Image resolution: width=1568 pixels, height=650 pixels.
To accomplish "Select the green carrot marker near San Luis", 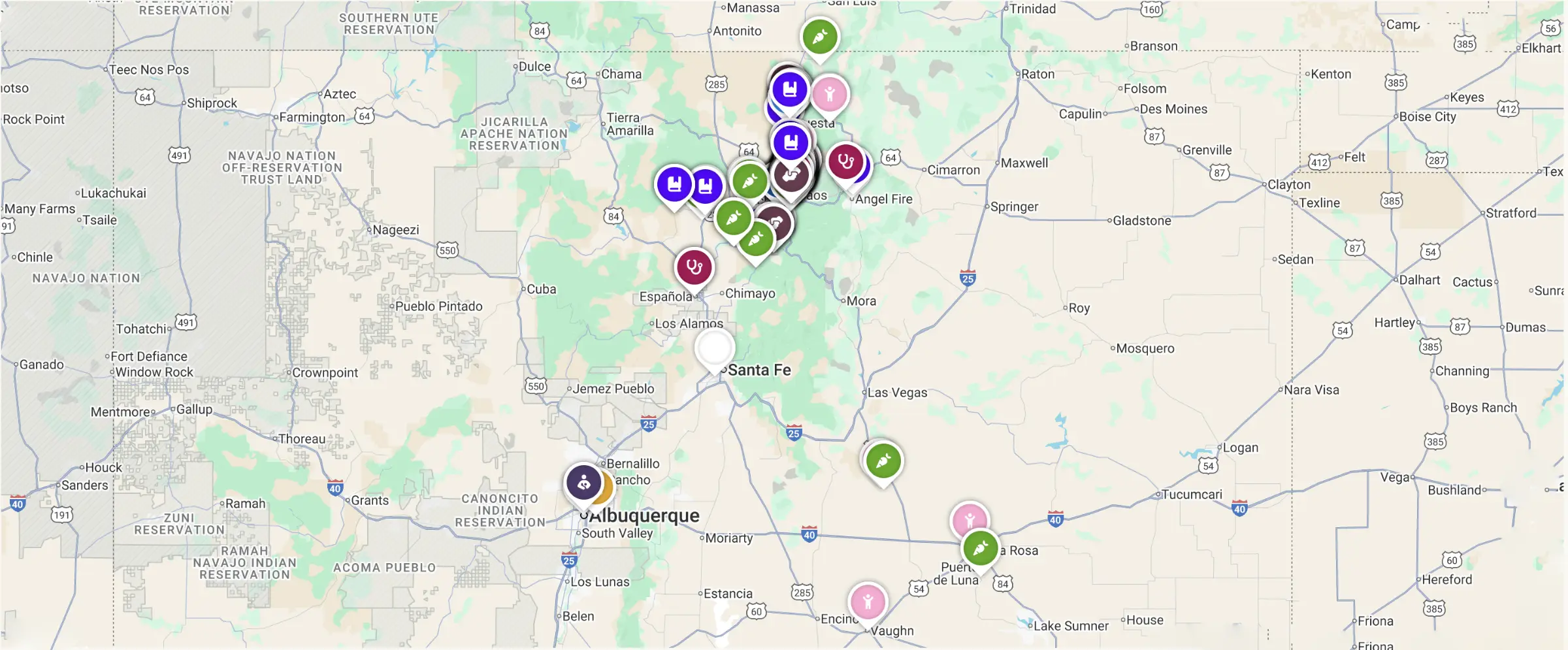I will point(820,37).
